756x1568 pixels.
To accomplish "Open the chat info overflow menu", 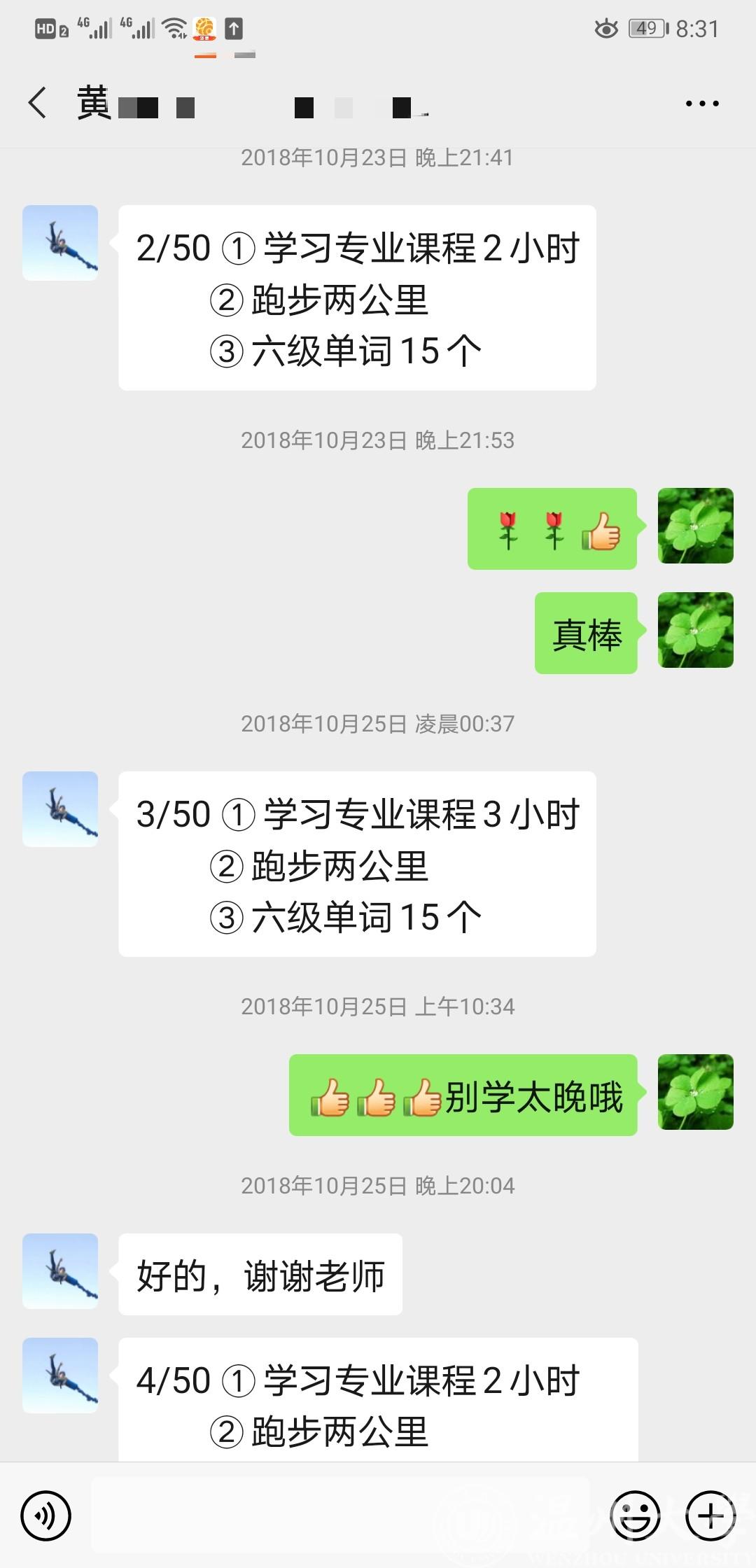I will [701, 104].
